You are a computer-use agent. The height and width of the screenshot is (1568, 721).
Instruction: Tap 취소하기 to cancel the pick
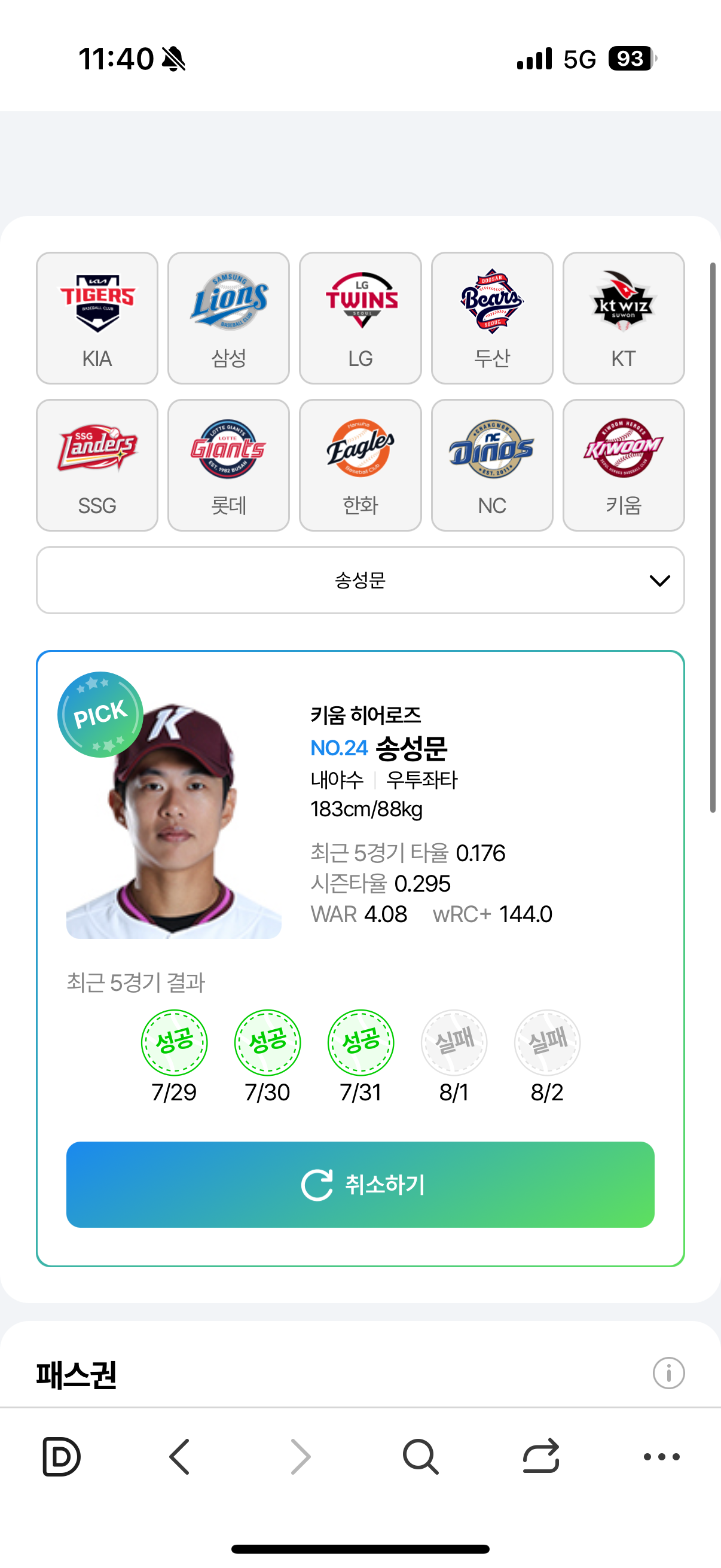tap(360, 1185)
